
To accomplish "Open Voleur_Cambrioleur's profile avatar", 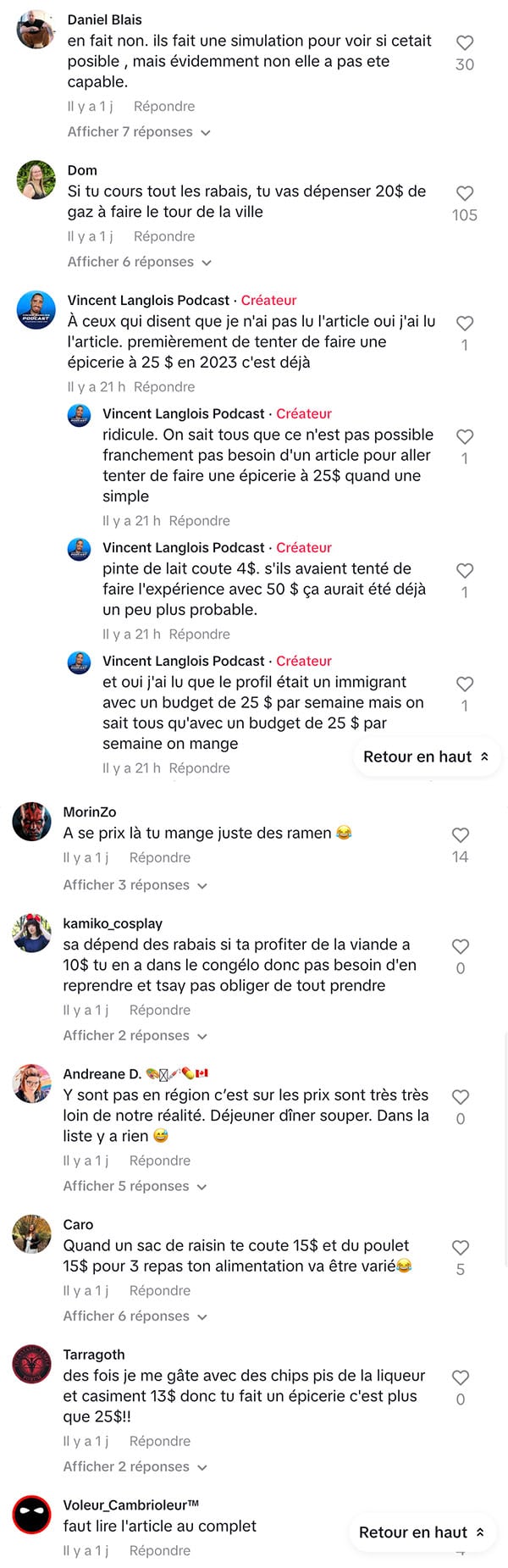I will point(32,1515).
